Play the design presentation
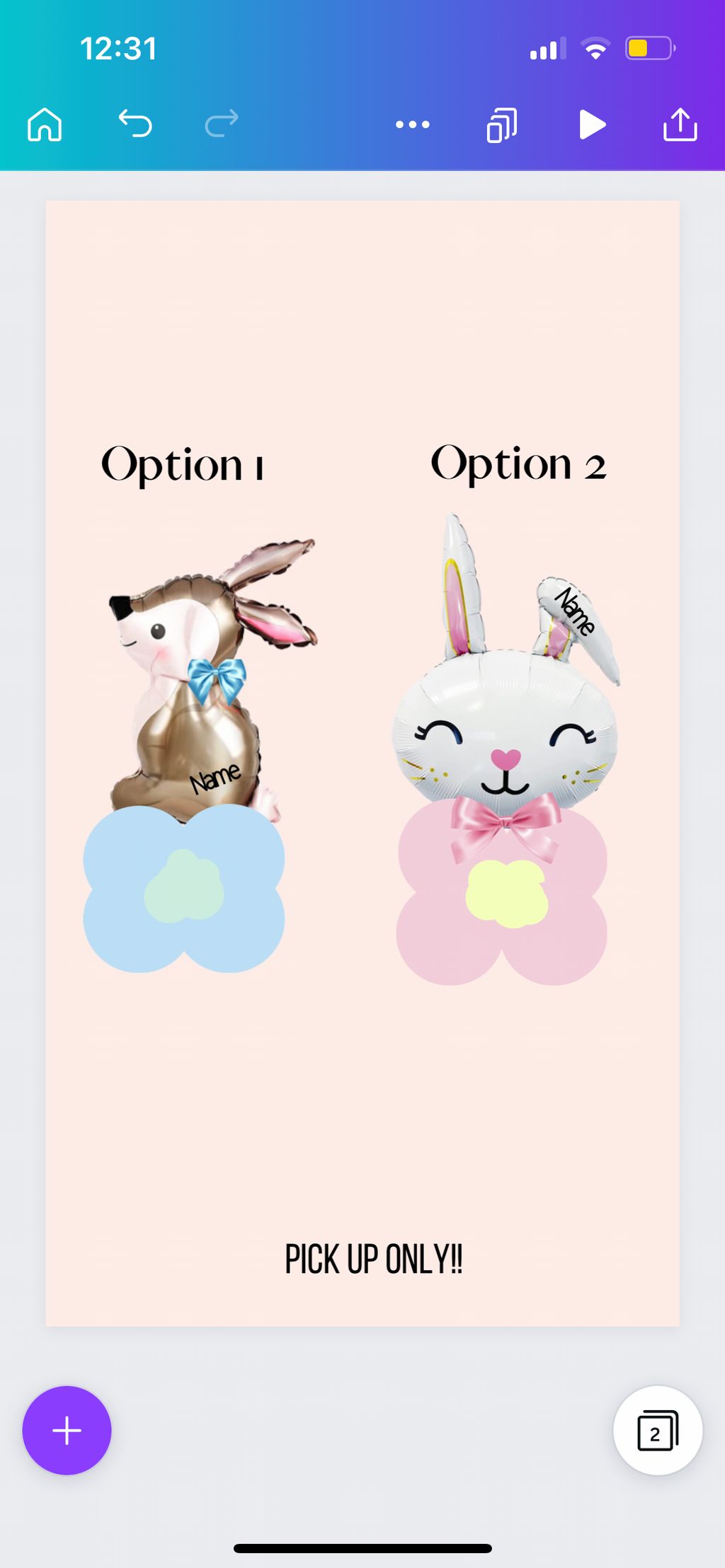725x1568 pixels. (x=592, y=125)
